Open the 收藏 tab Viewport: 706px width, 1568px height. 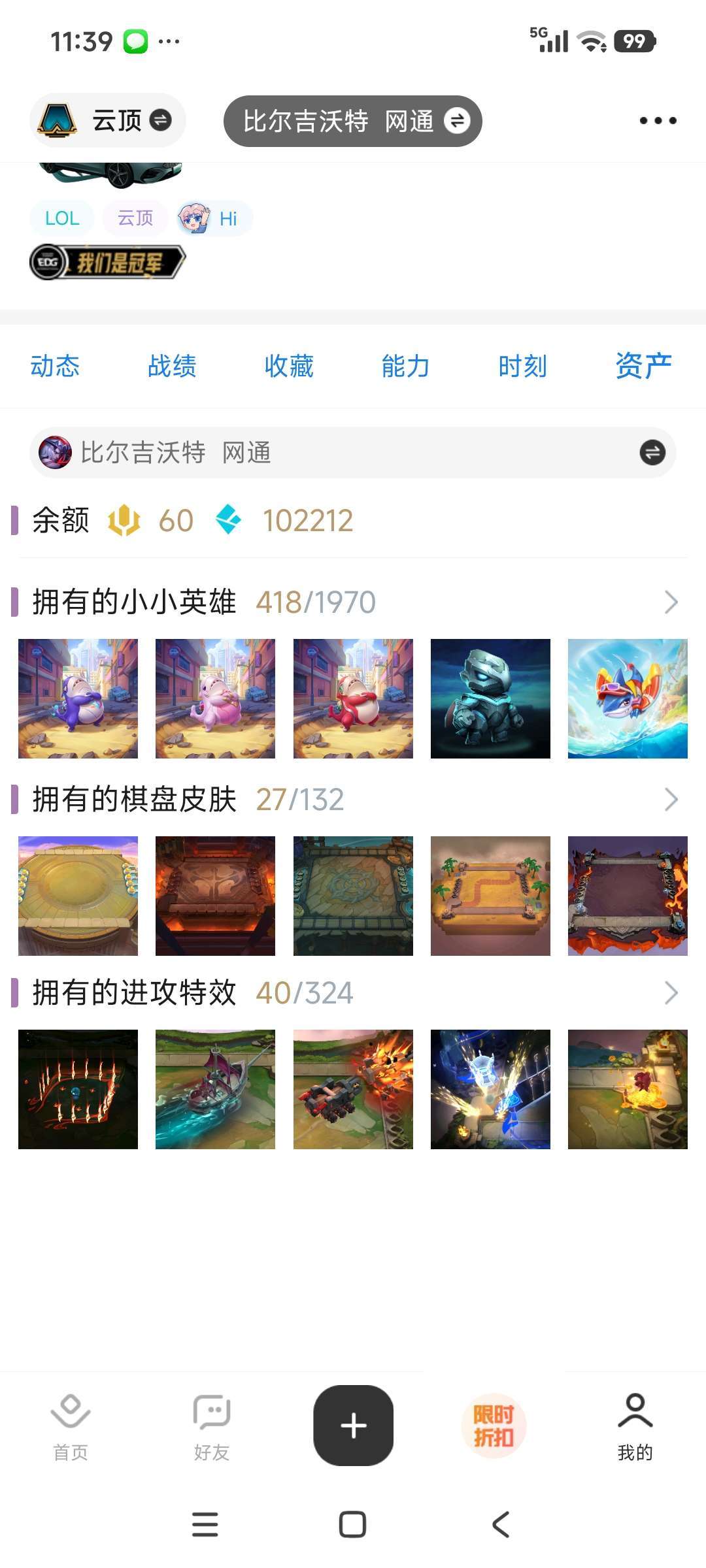point(289,366)
